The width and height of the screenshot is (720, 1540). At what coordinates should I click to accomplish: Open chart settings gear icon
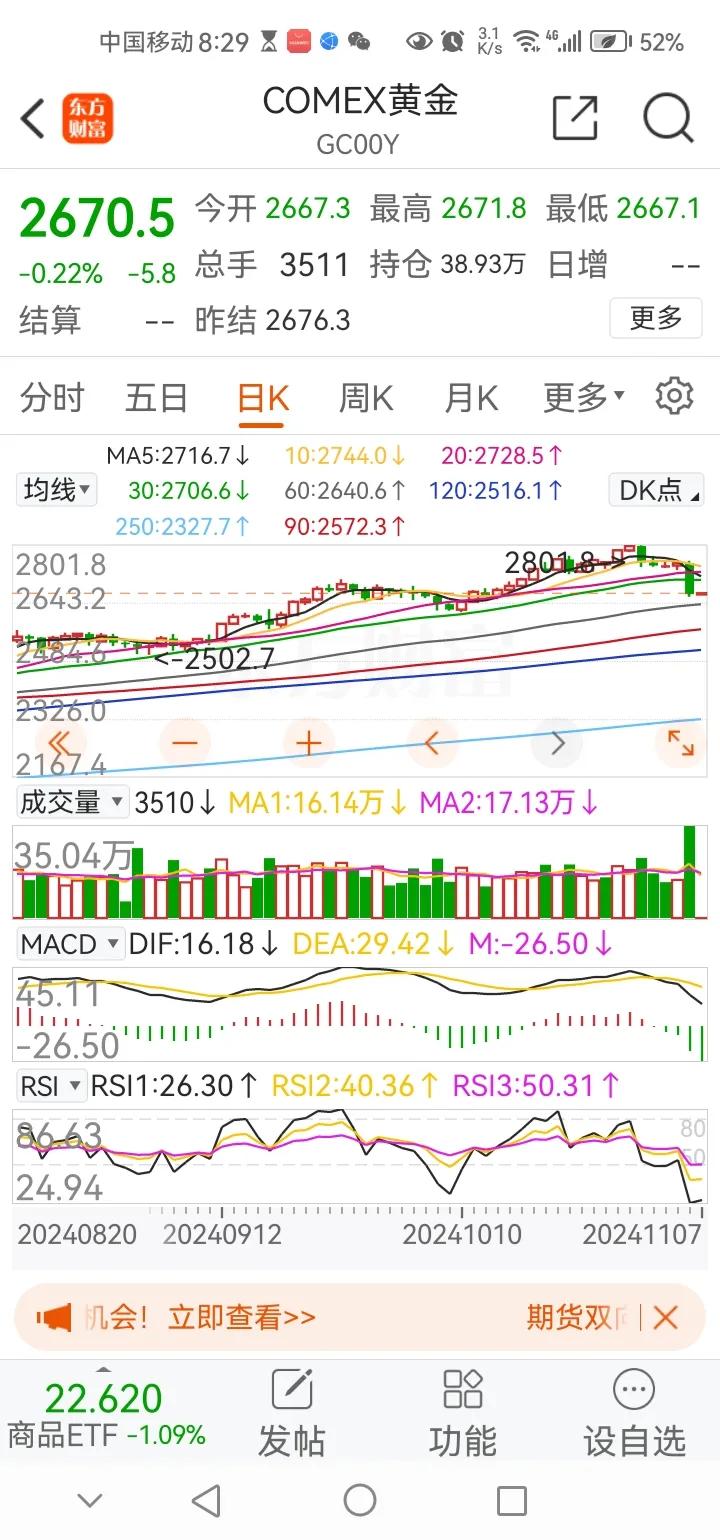(675, 397)
